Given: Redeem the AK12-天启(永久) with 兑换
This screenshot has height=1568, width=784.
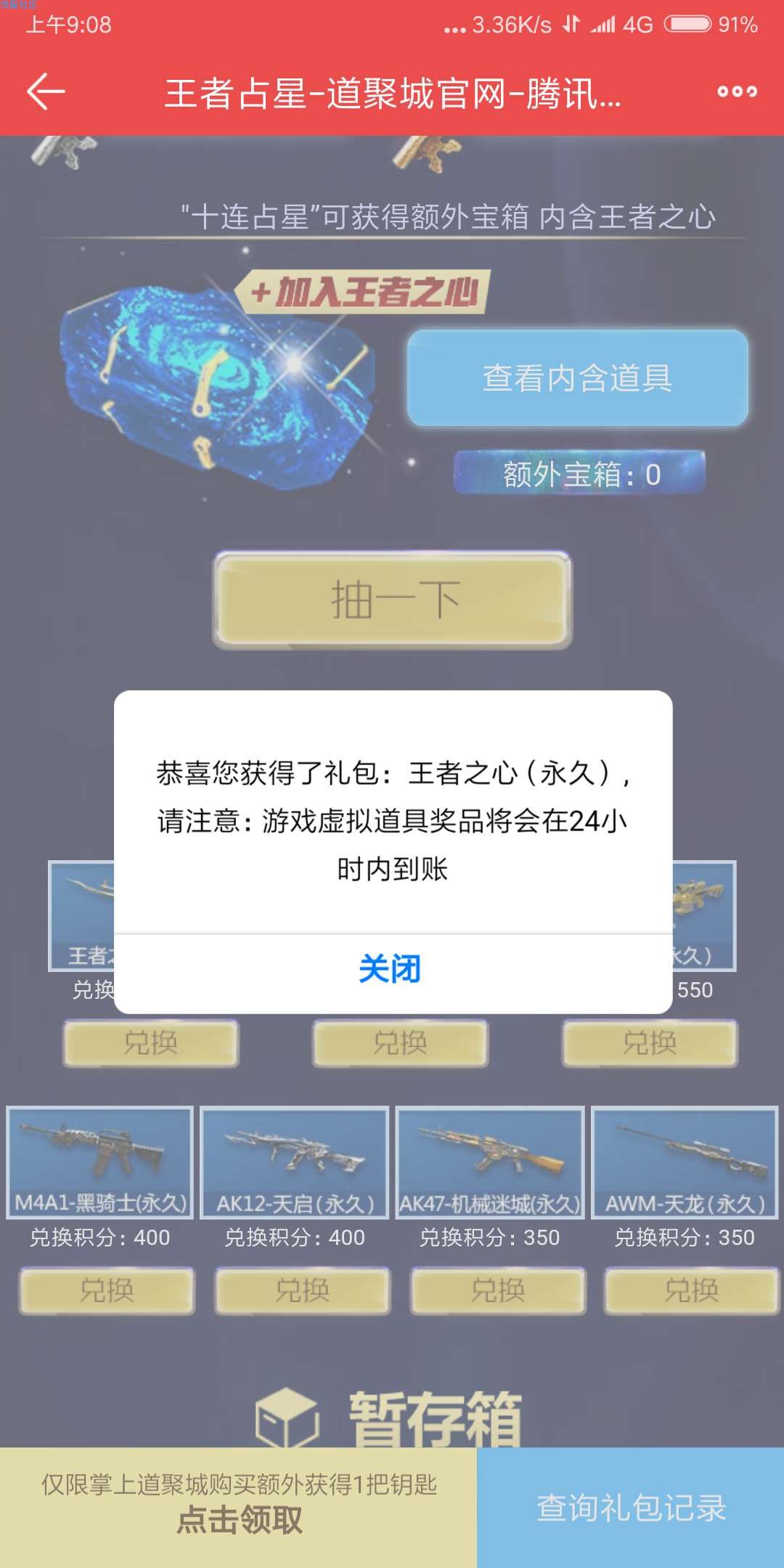Looking at the screenshot, I should pyautogui.click(x=302, y=1290).
